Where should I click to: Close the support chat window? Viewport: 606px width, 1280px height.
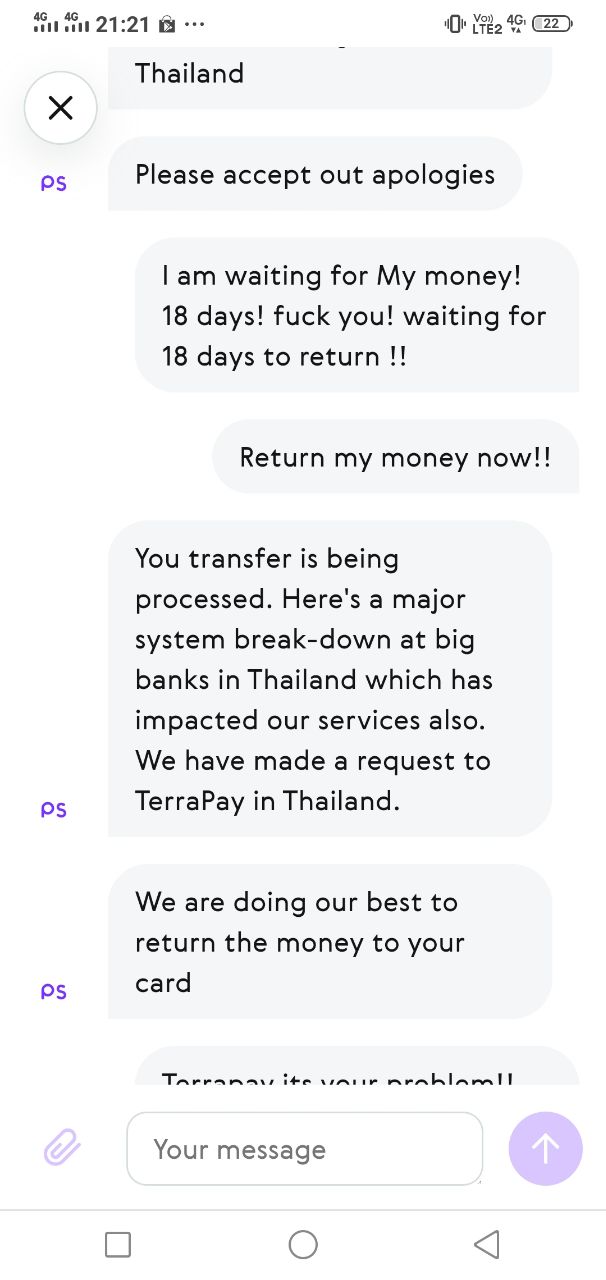[60, 108]
